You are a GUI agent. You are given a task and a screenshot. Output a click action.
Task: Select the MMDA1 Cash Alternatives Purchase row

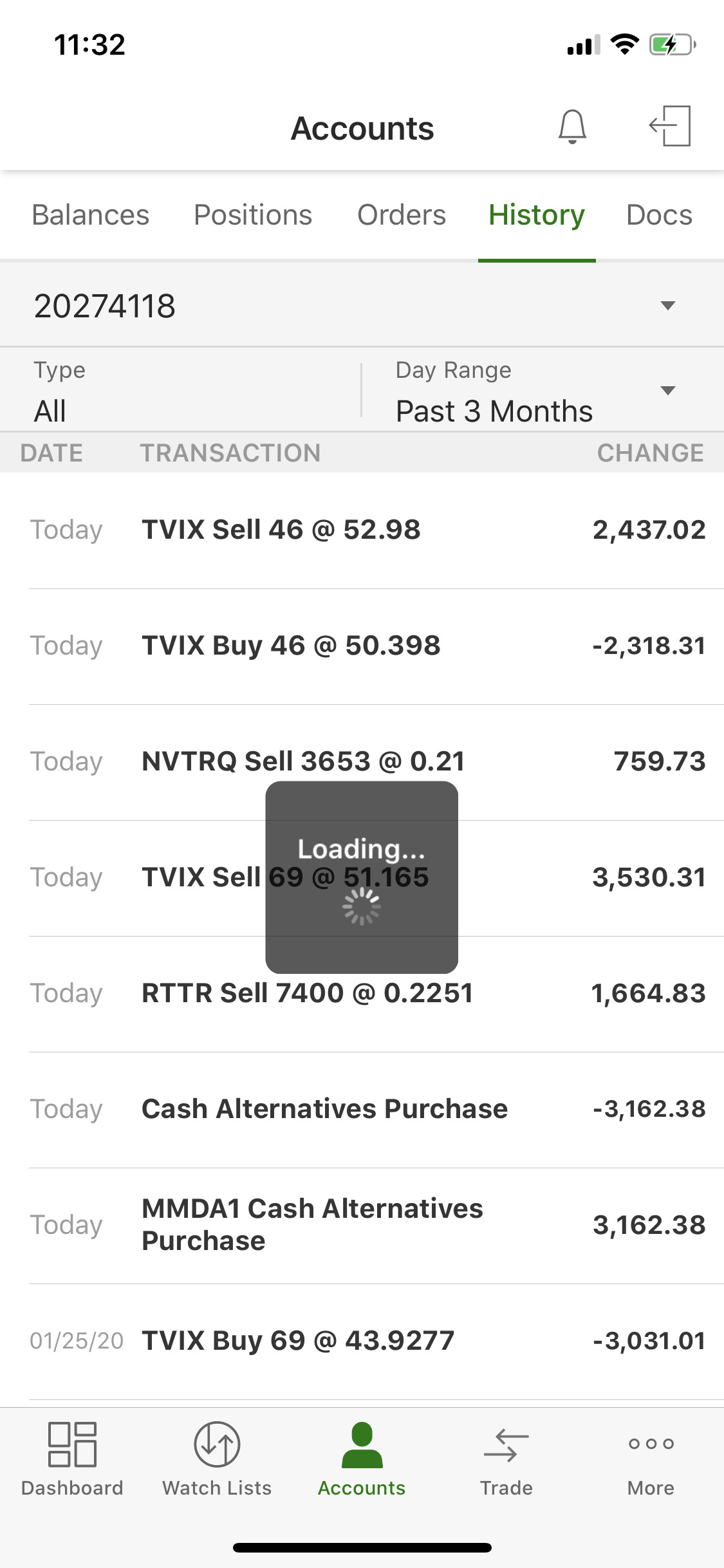tap(368, 1226)
